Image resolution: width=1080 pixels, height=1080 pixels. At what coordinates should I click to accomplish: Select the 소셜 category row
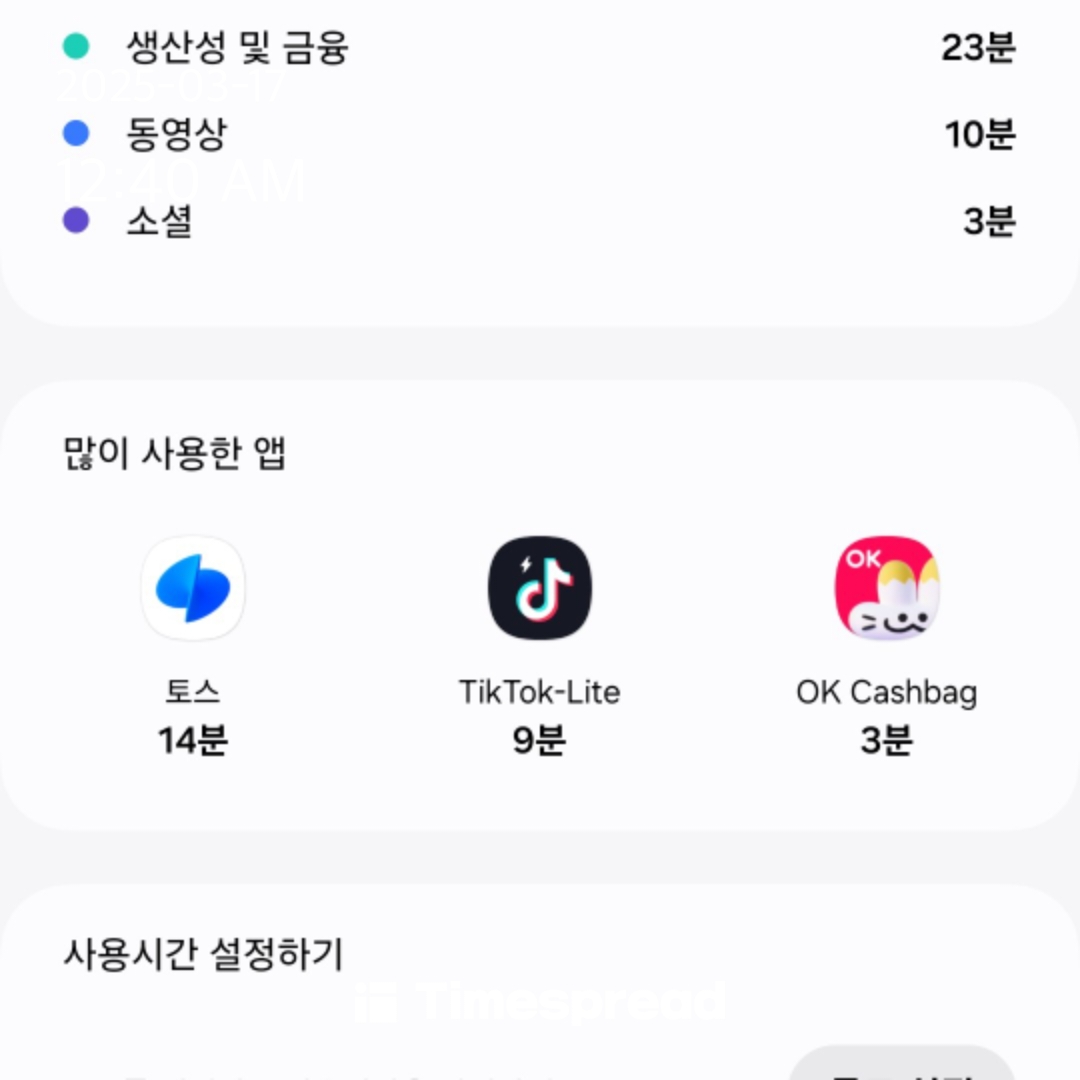539,221
